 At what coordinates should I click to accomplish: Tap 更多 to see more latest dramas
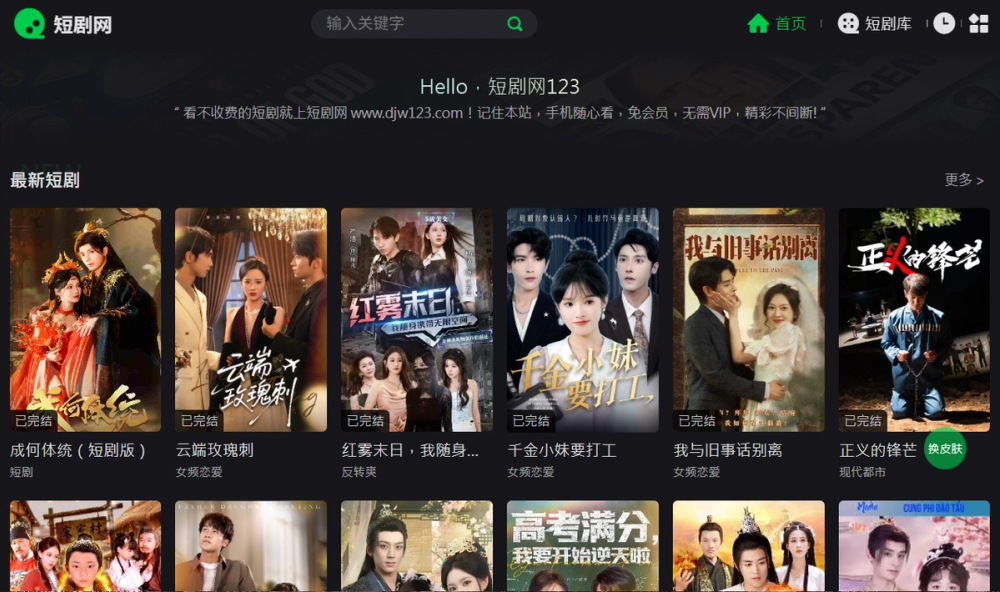click(x=964, y=180)
